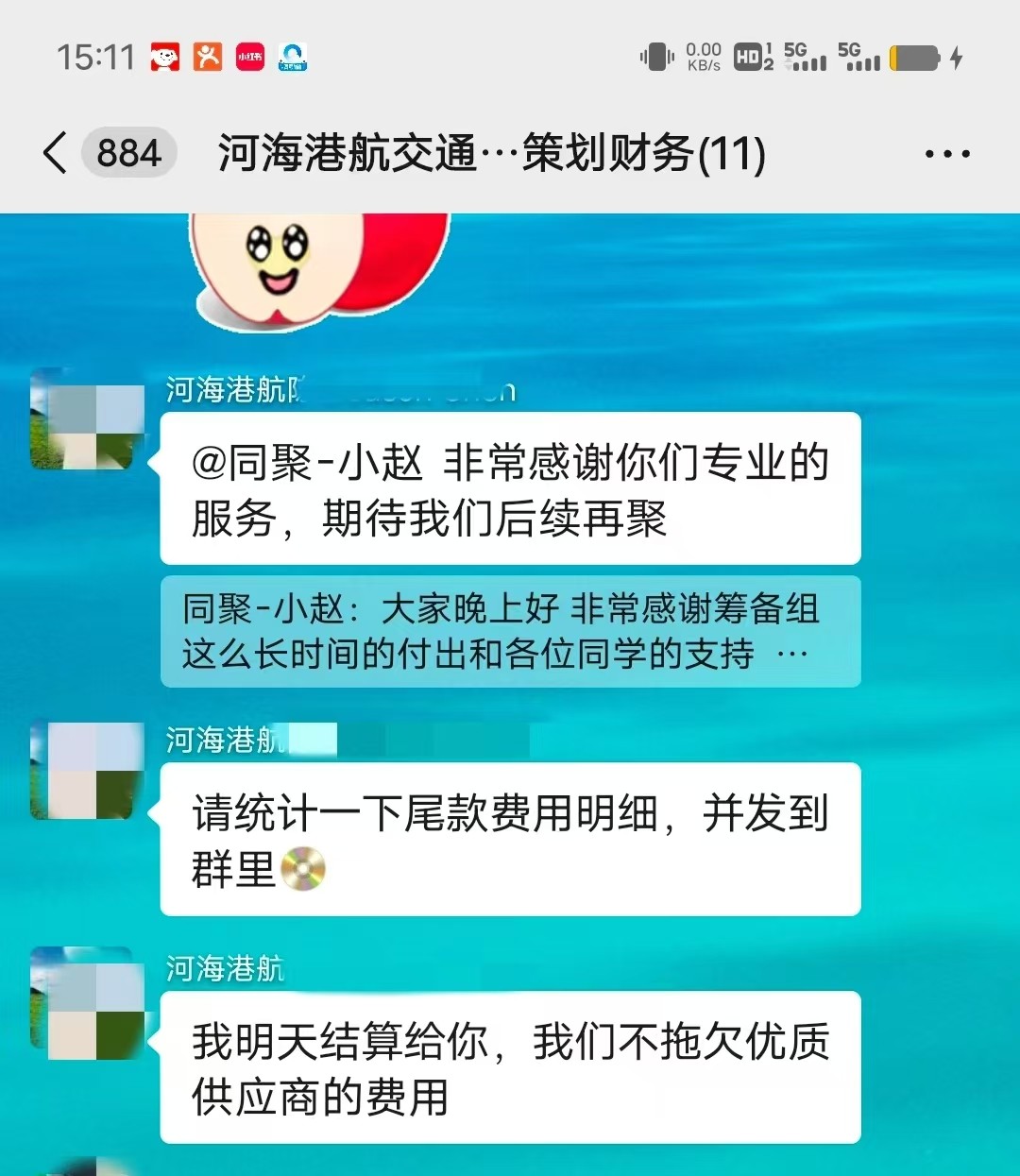Go back to the chat list
1020x1176 pixels.
pos(57,153)
